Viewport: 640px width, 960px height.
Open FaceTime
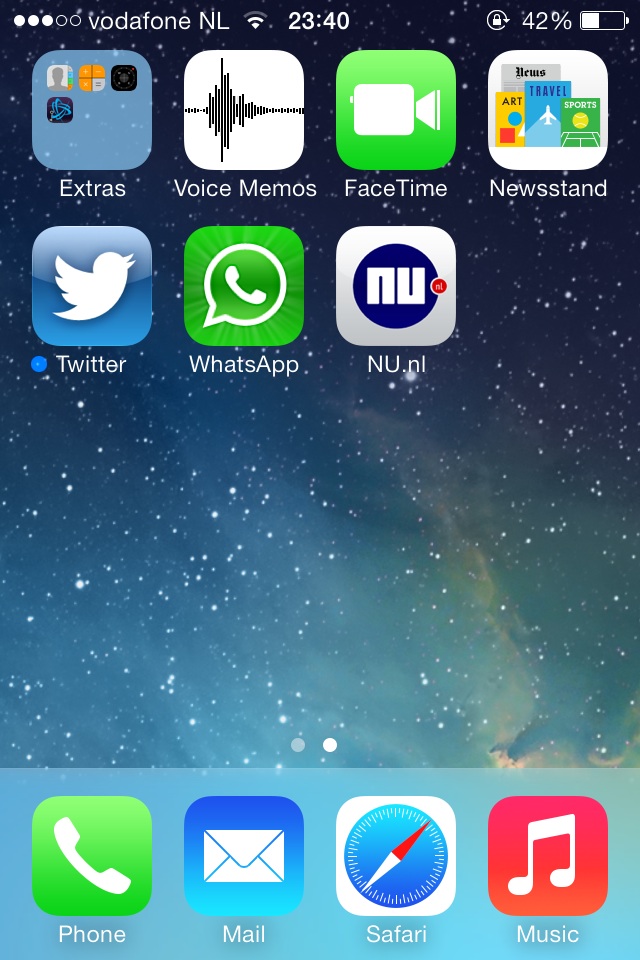click(x=396, y=110)
